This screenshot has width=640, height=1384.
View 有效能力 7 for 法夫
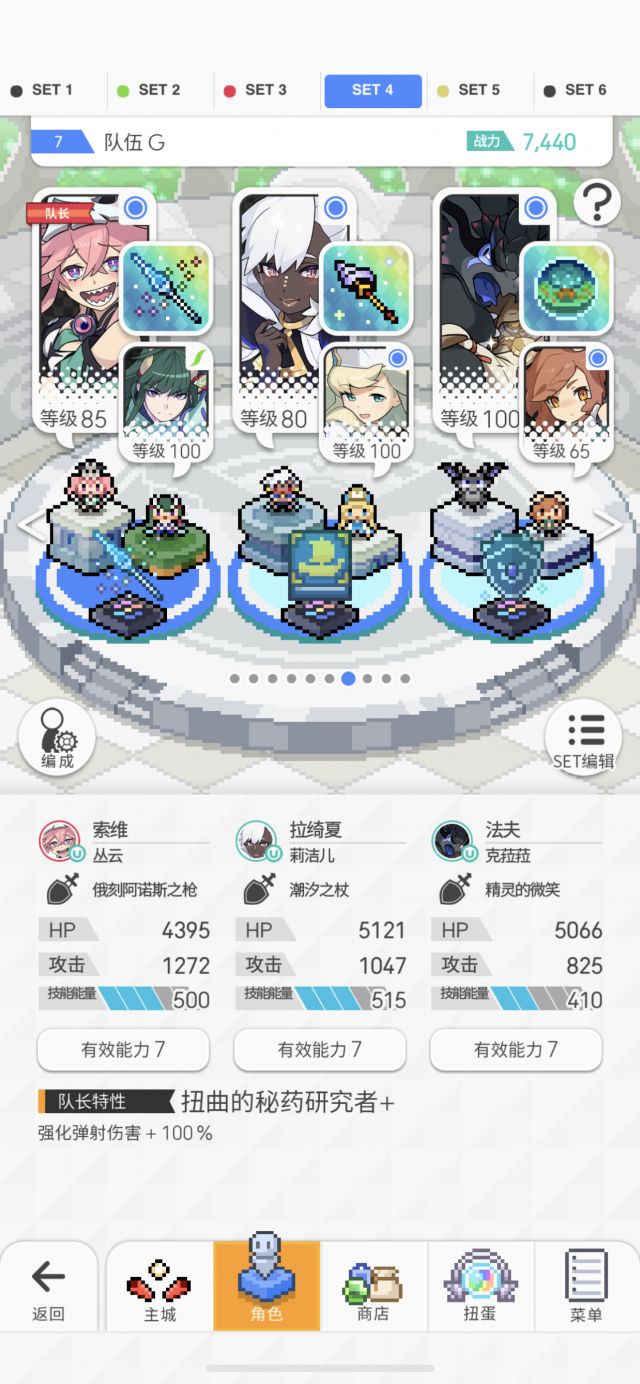pyautogui.click(x=516, y=1049)
